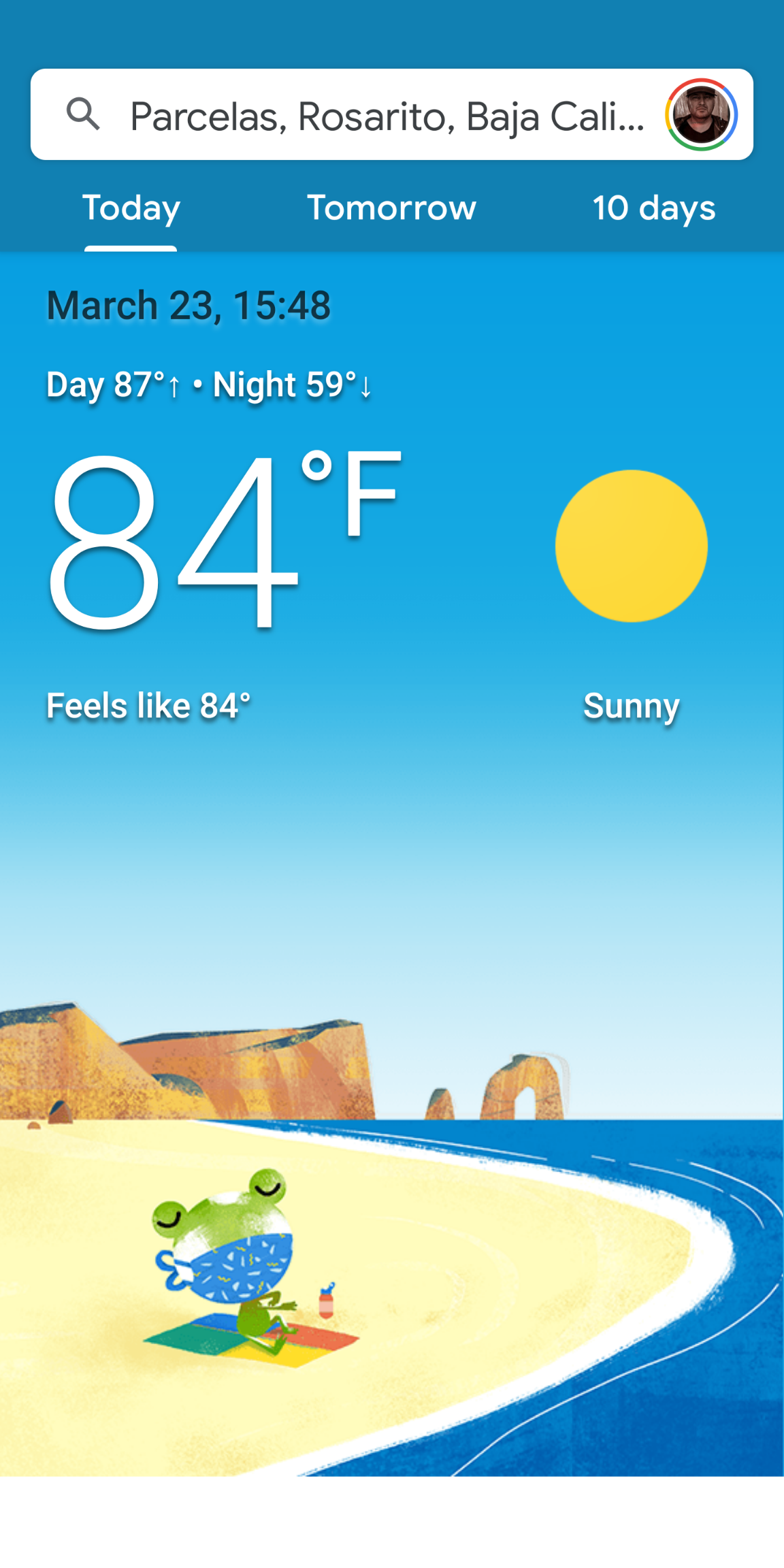View the 10 days forecast tab
The width and height of the screenshot is (784, 1568).
point(653,208)
